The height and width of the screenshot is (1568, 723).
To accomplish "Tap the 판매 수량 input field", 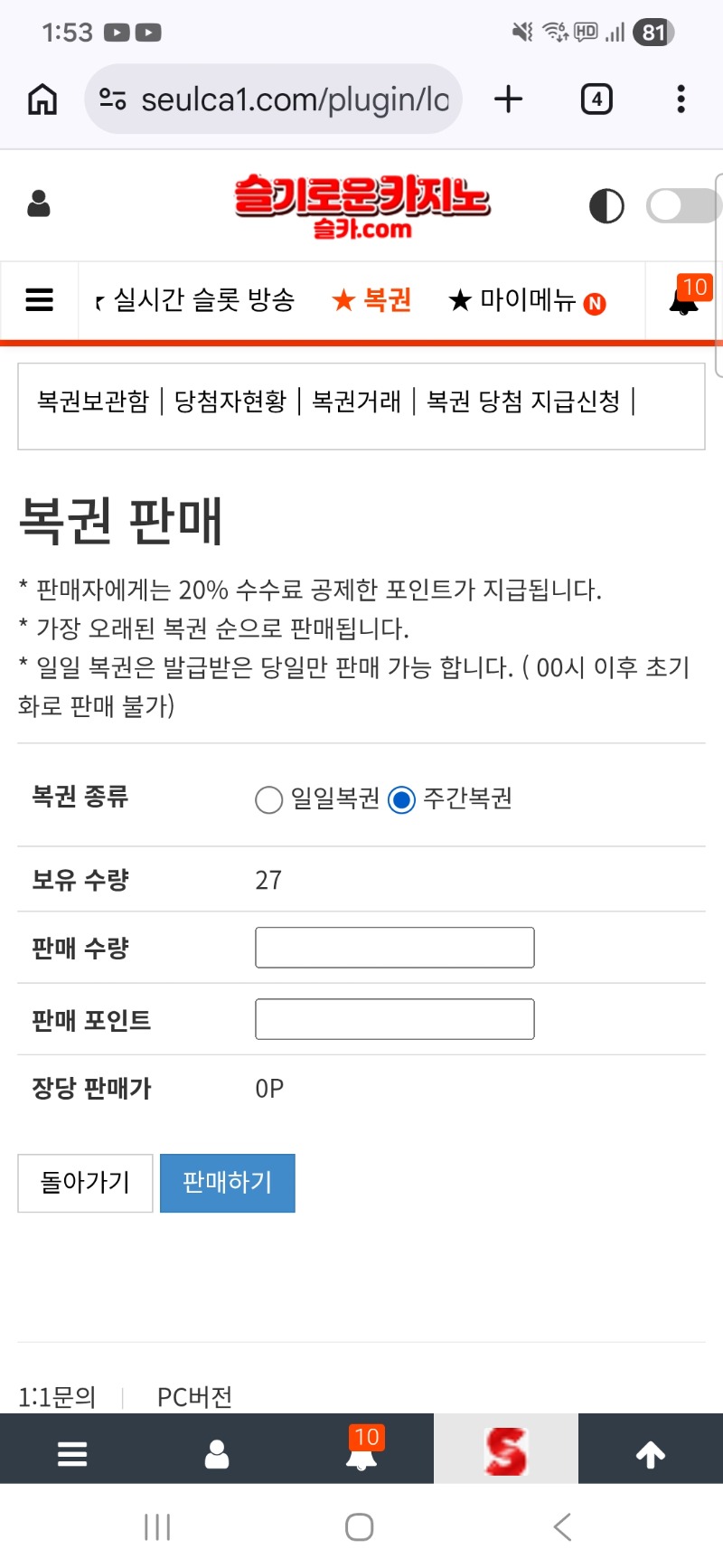I will point(395,948).
